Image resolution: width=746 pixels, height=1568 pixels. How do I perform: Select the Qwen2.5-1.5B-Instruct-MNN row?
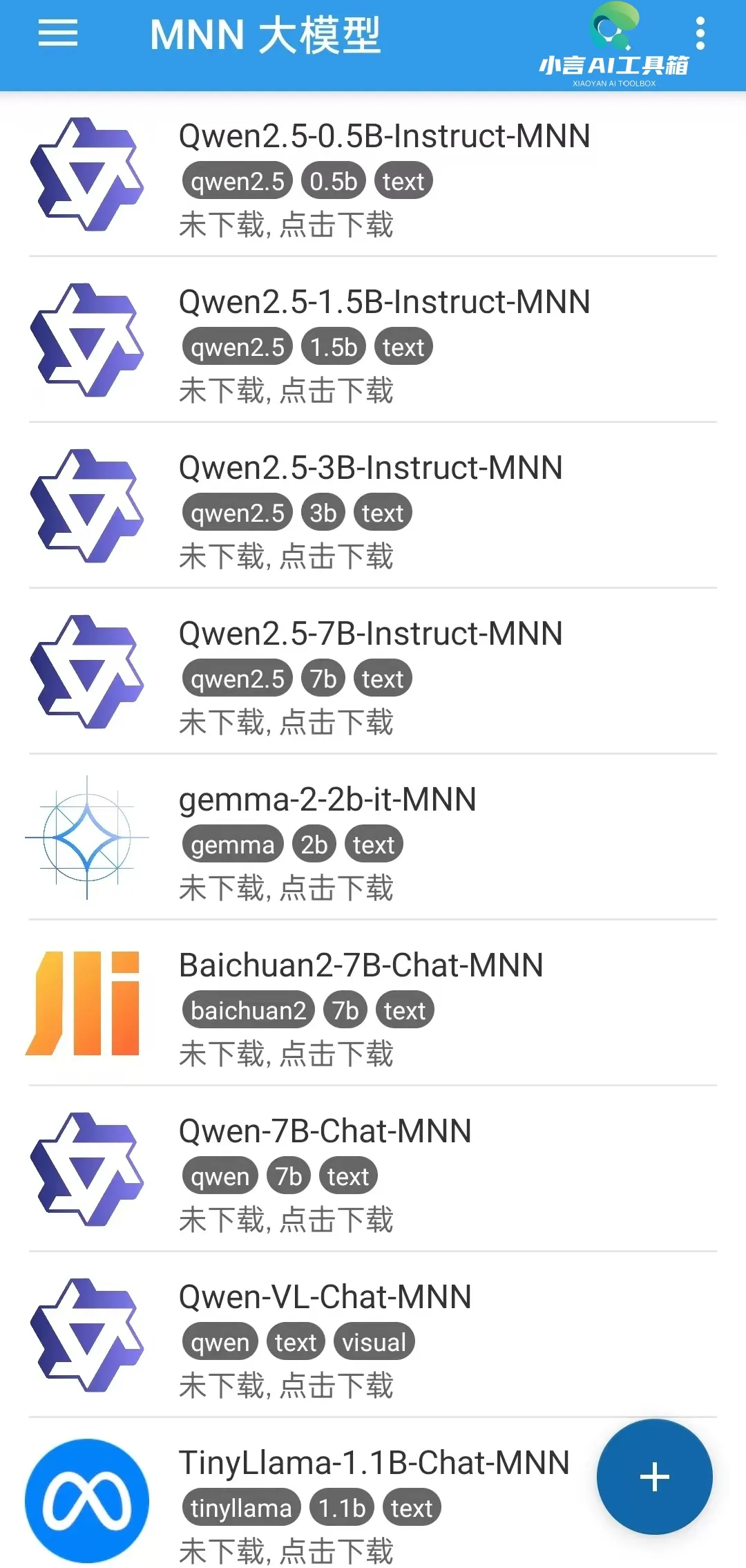tap(373, 339)
